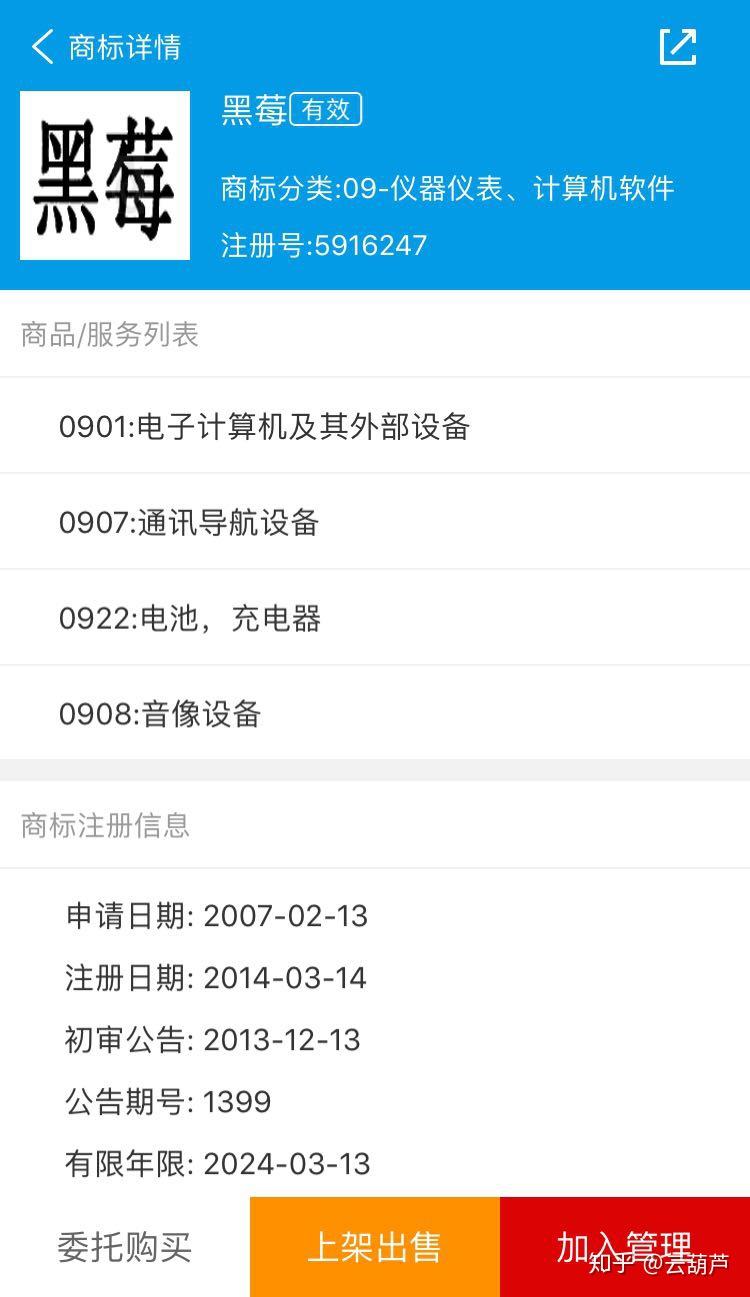Tap the 委托购买 button
Screen dimensions: 750x1297
pos(124,1247)
